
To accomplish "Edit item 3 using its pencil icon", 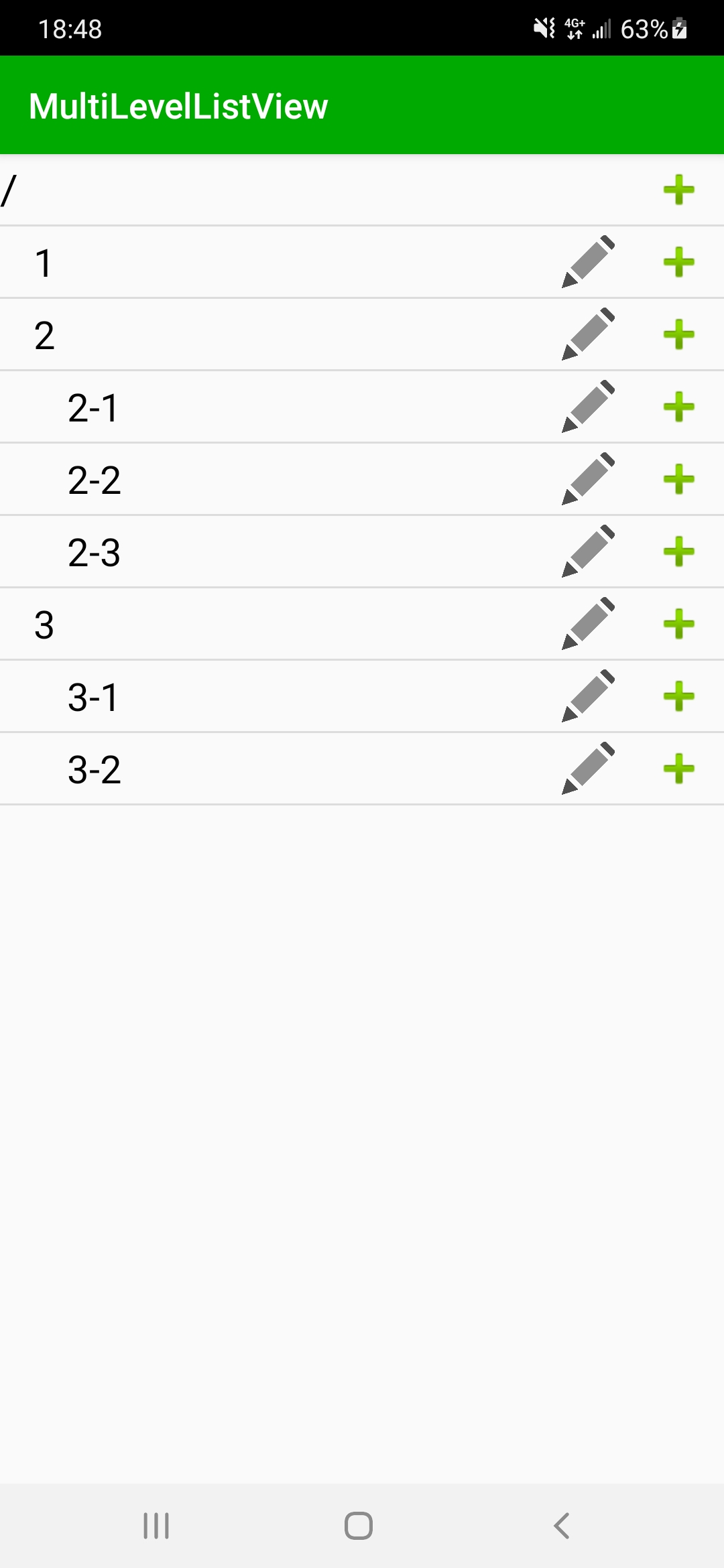I will click(588, 624).
